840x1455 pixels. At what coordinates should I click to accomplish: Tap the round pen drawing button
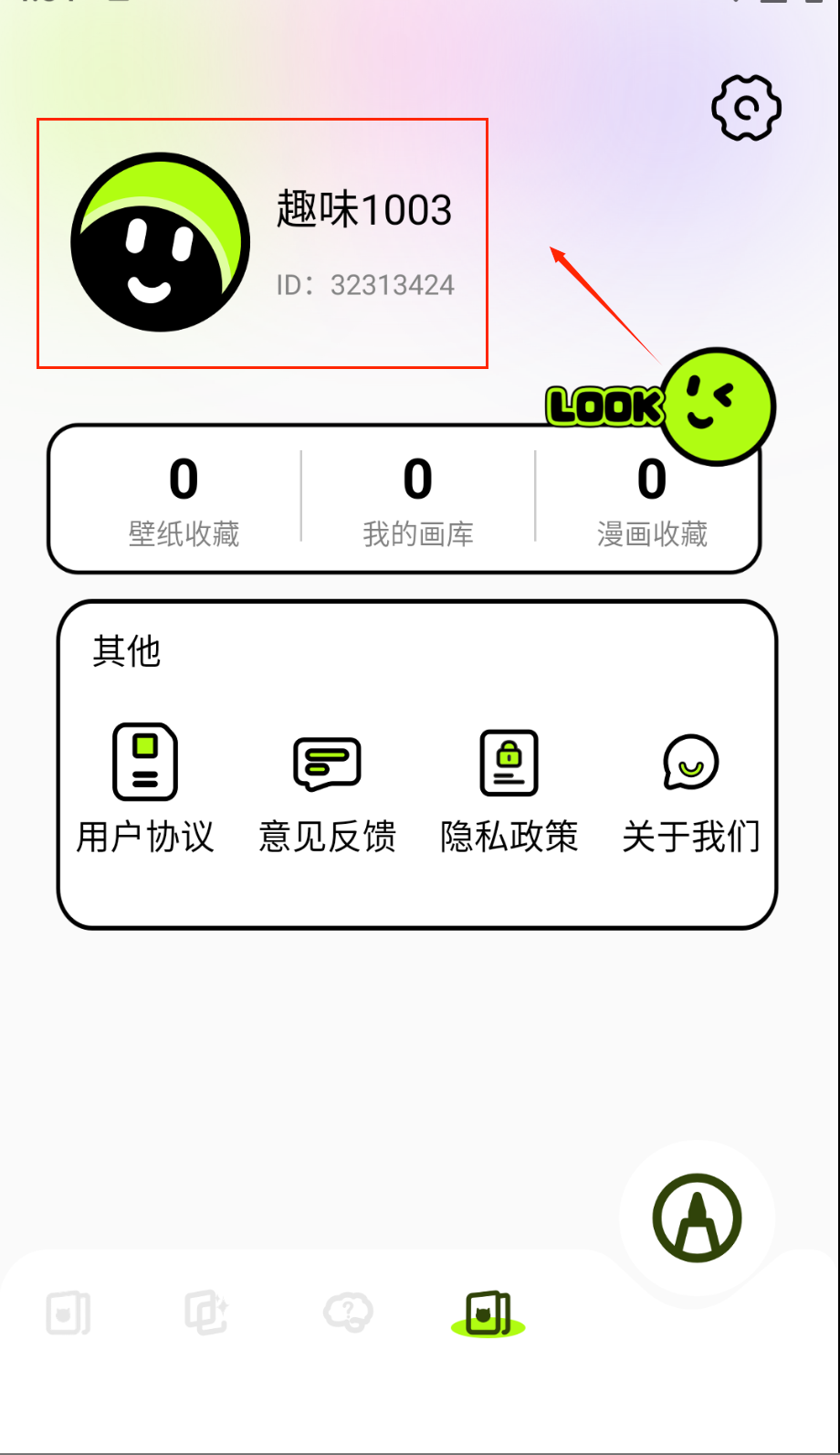697,1218
